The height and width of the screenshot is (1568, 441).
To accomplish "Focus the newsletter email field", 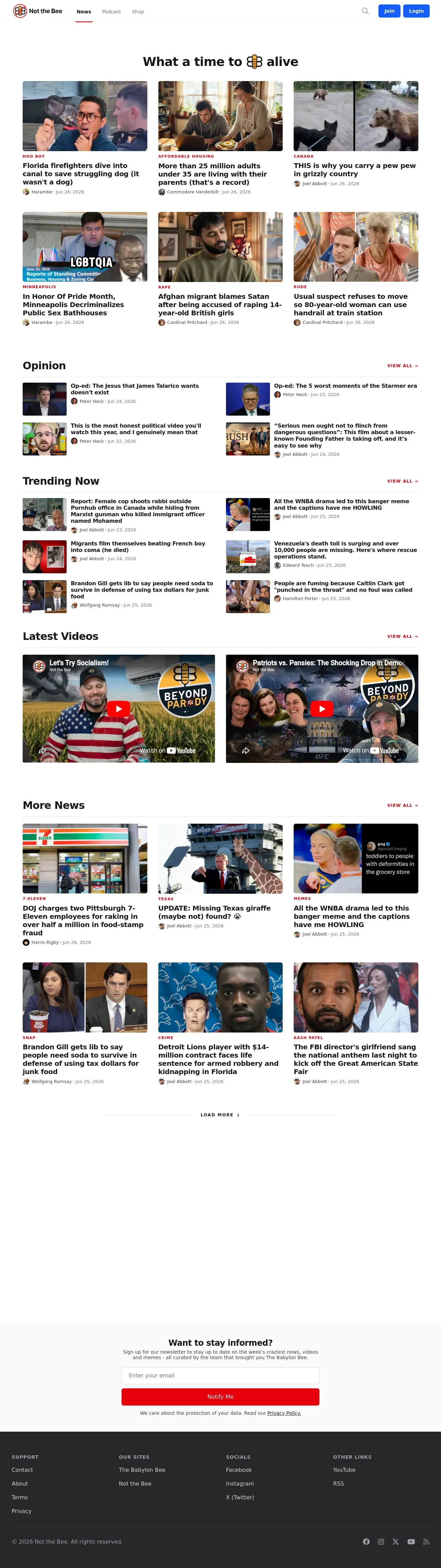I will click(220, 1375).
